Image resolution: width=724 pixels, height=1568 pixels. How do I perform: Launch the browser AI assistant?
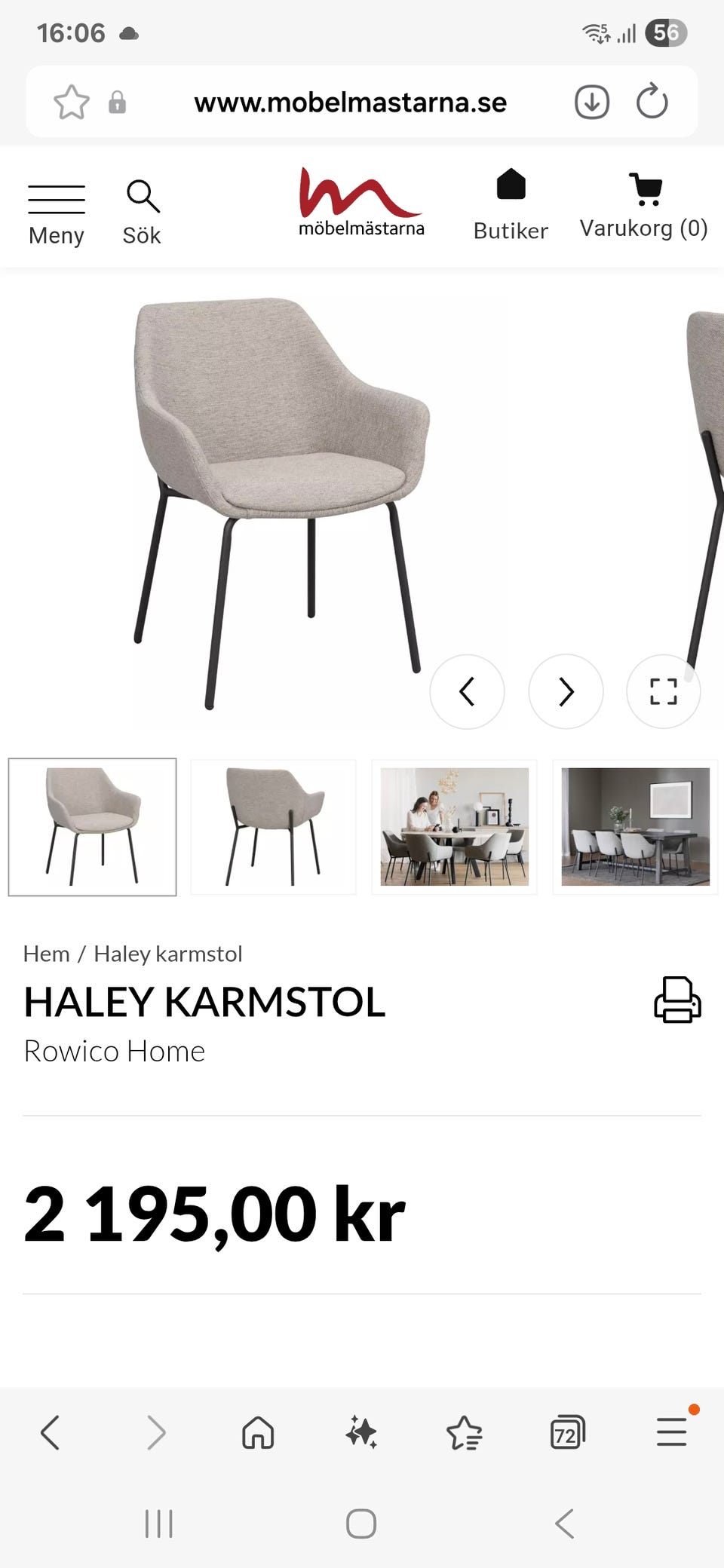click(360, 1434)
